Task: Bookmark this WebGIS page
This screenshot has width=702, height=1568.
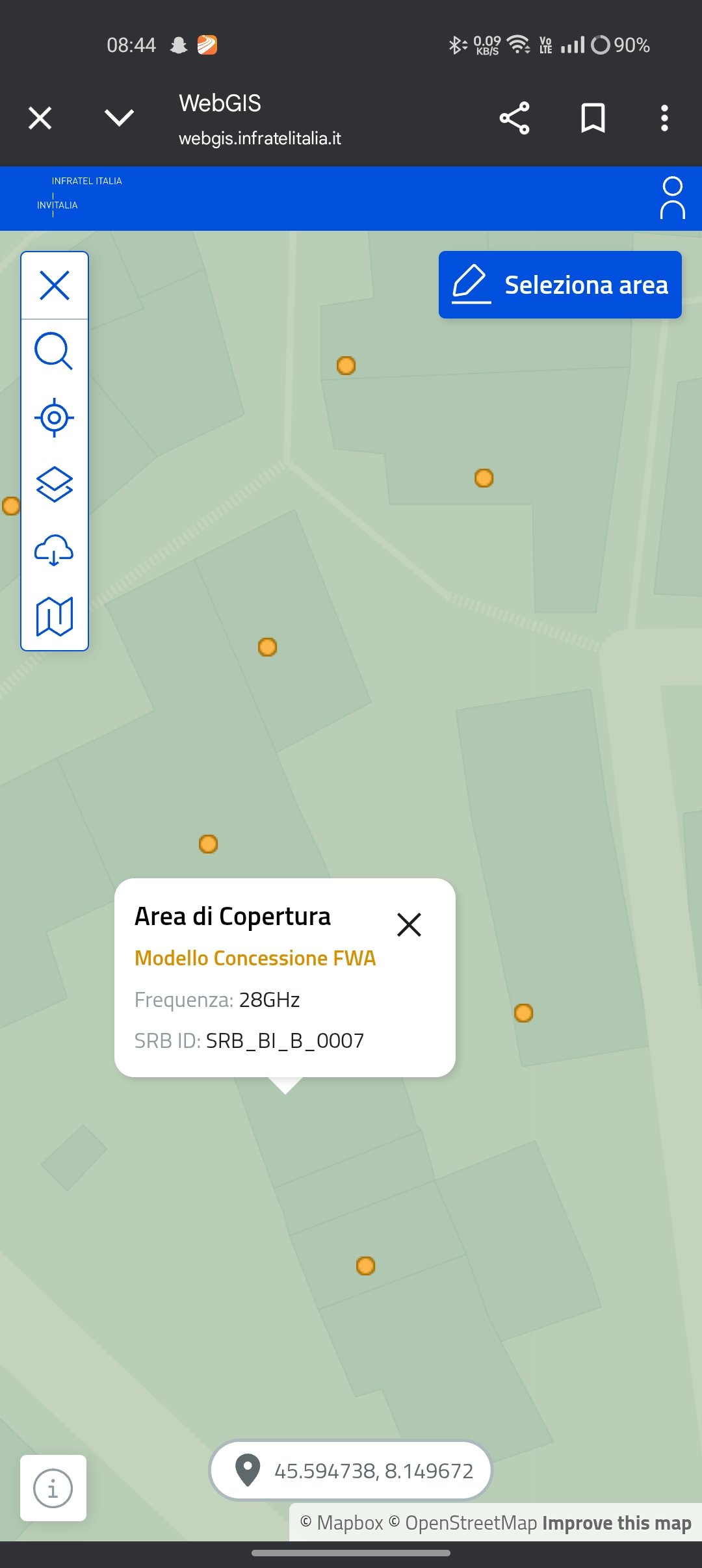Action: 593,118
